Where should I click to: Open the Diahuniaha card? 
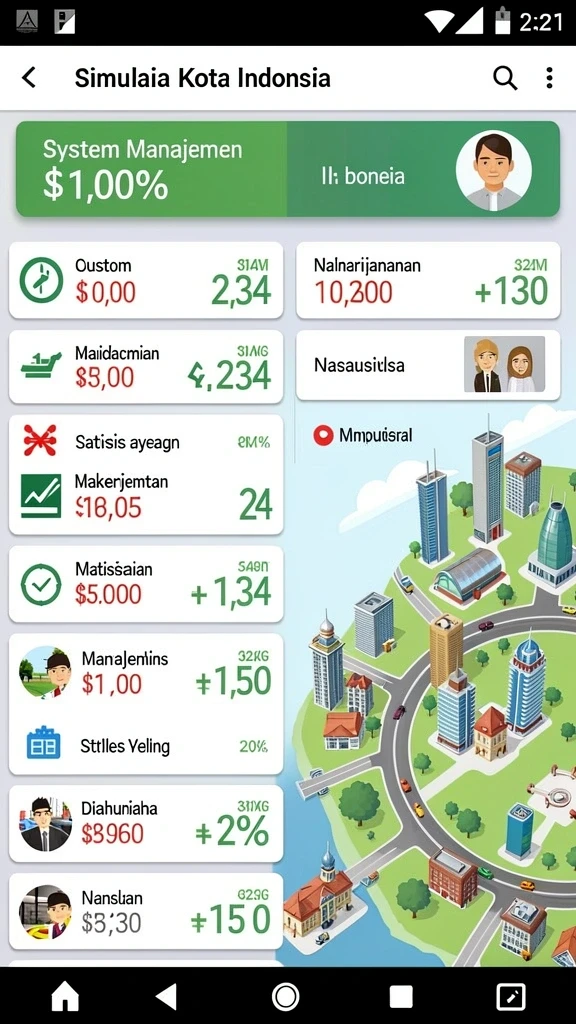(x=146, y=823)
